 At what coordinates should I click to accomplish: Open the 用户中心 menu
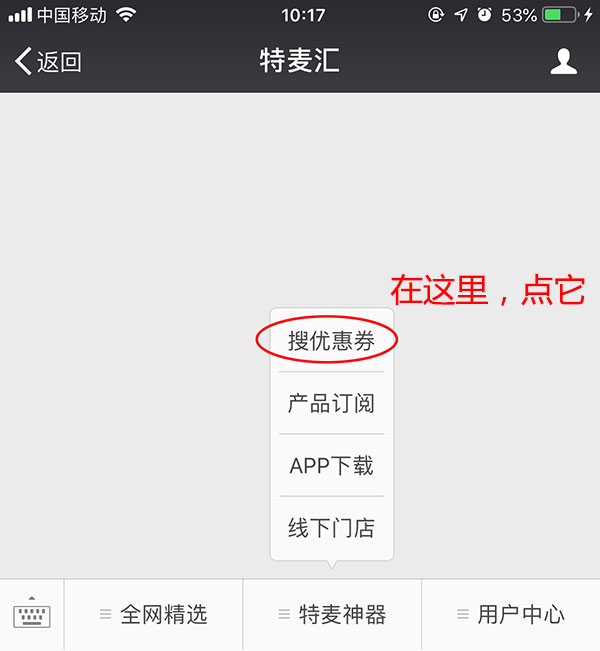point(511,614)
